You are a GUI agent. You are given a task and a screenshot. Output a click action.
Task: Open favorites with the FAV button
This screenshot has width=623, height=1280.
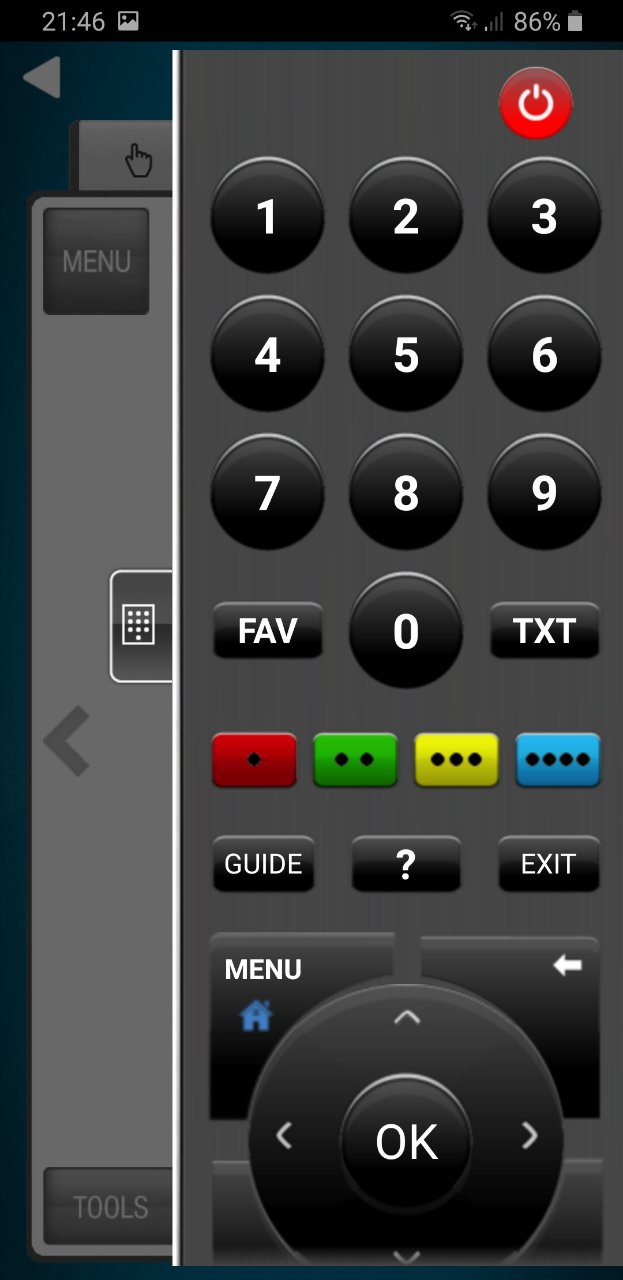[267, 631]
